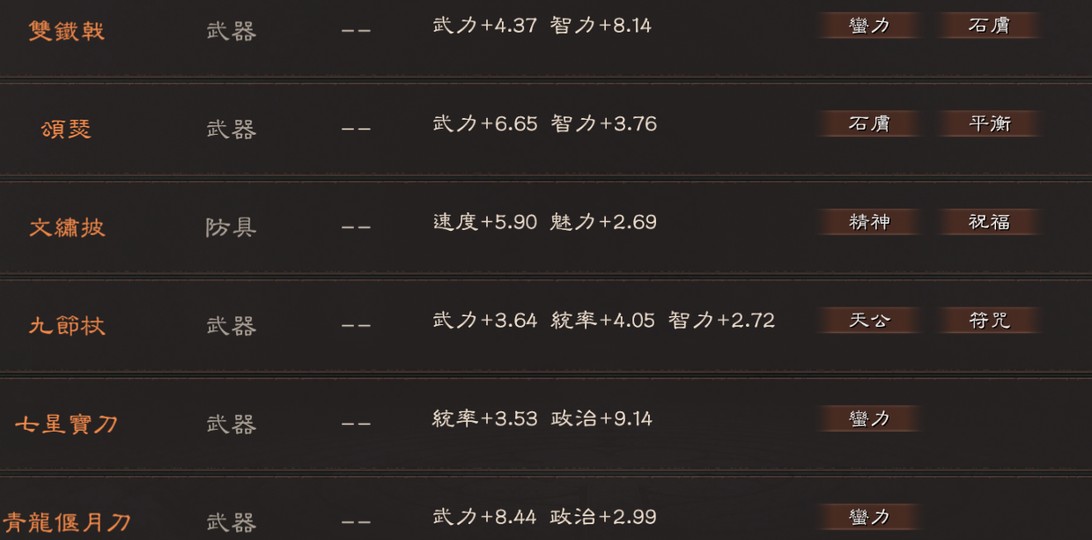
Task: View the 精神 skill tag
Action: click(x=868, y=222)
